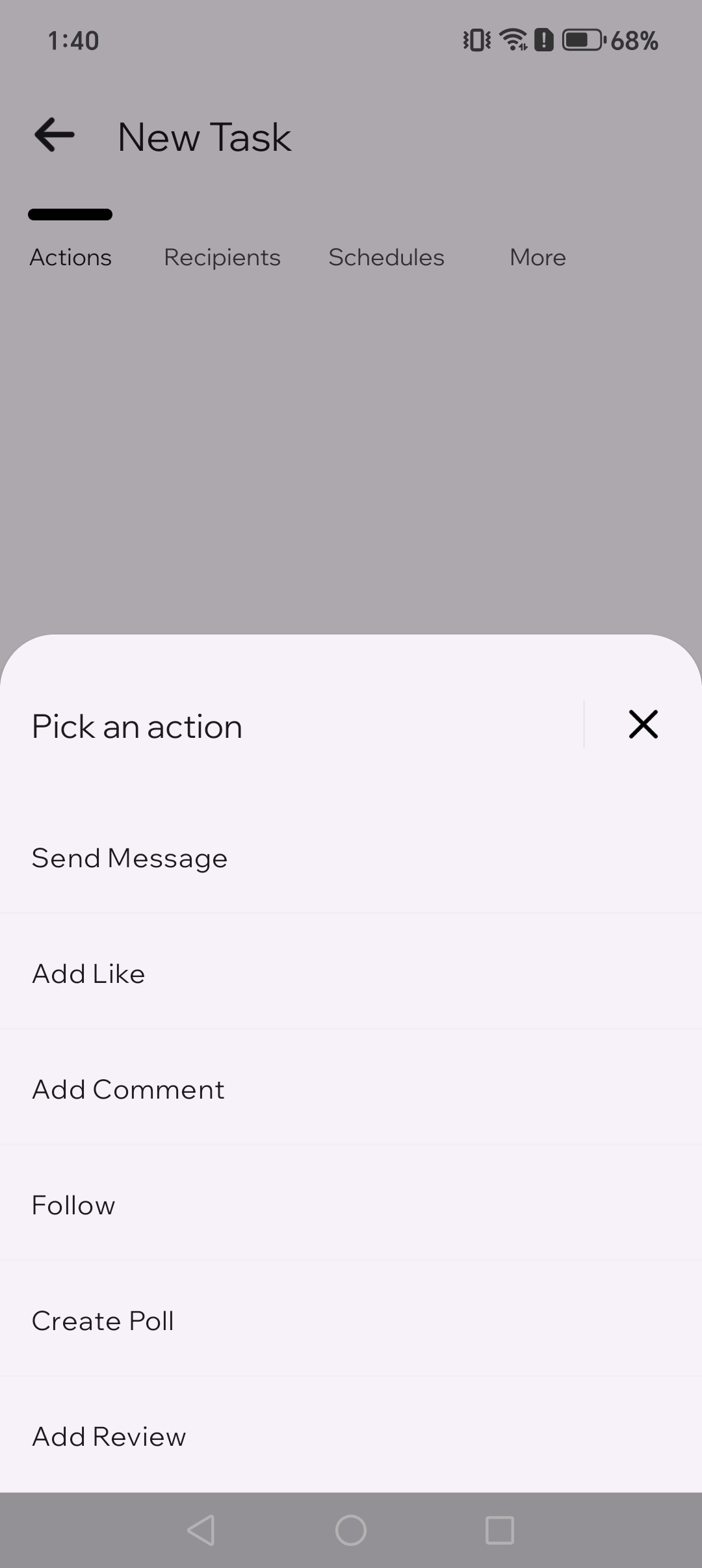Tap the 1:40 clock in status bar

(x=73, y=40)
